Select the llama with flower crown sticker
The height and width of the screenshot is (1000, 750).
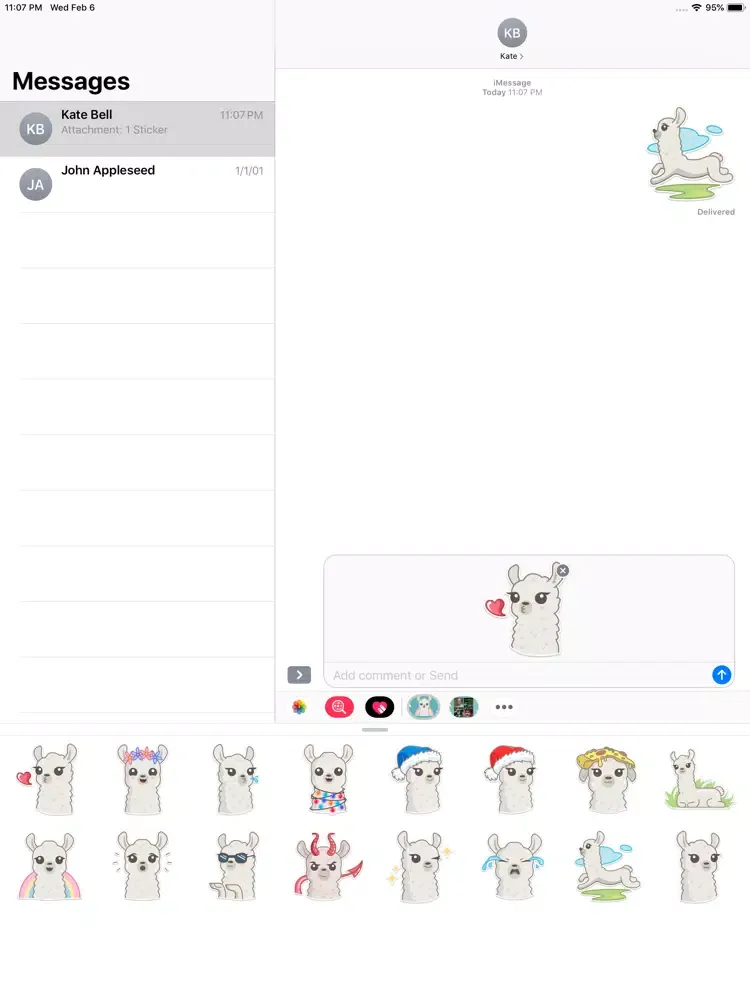tap(141, 778)
